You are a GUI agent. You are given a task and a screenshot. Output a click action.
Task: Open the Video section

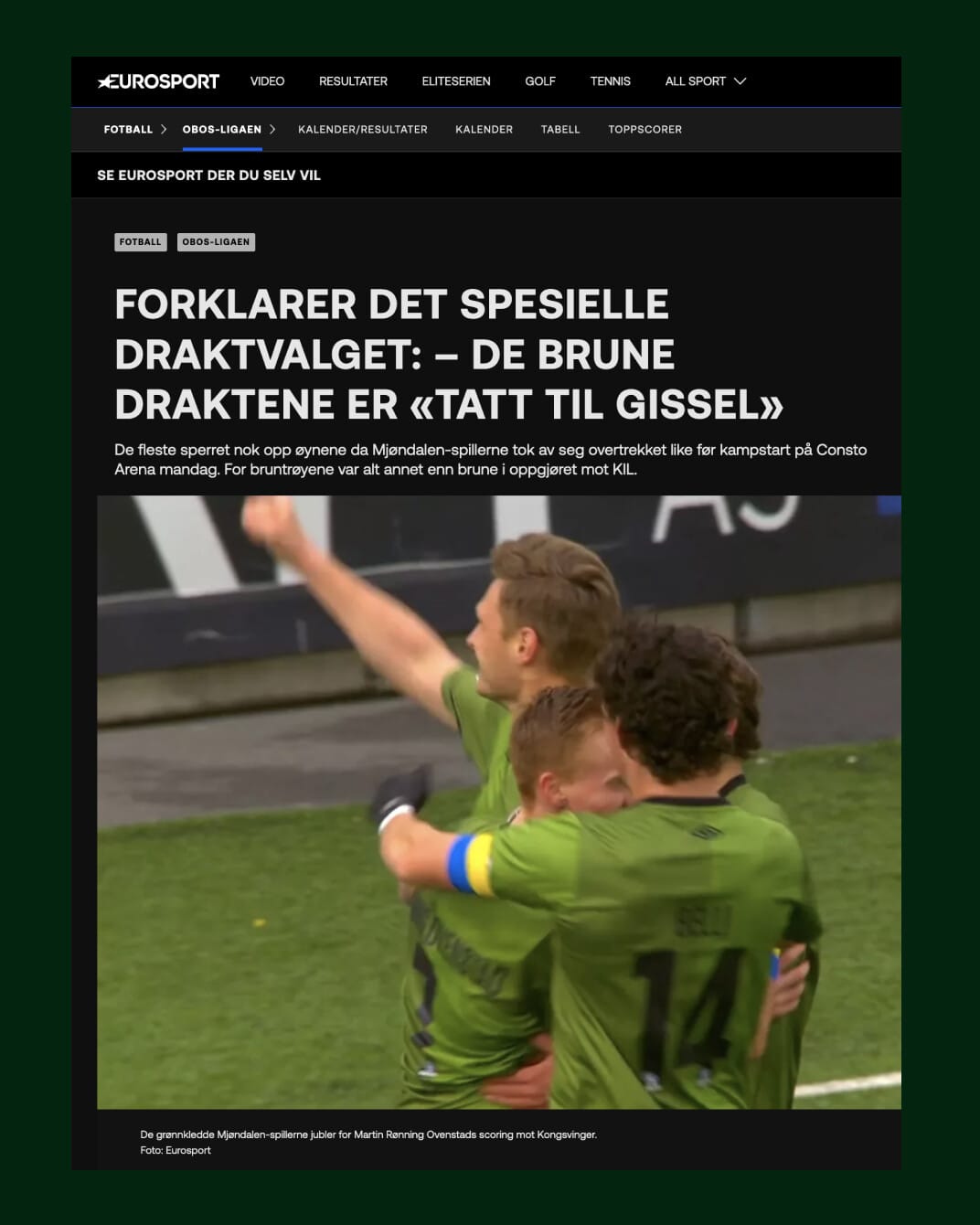(267, 81)
